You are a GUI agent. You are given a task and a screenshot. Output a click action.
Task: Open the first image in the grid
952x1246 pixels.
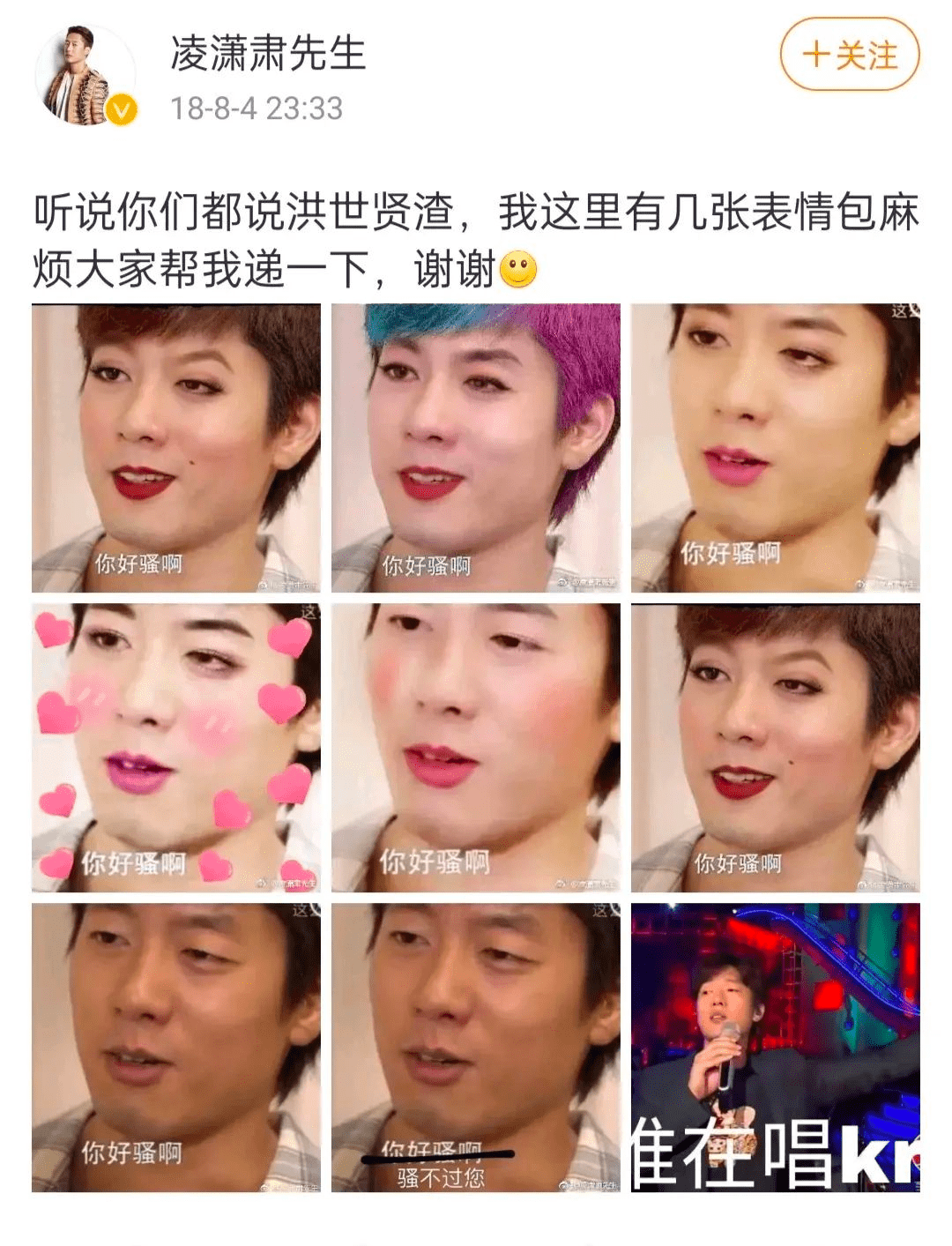point(175,448)
